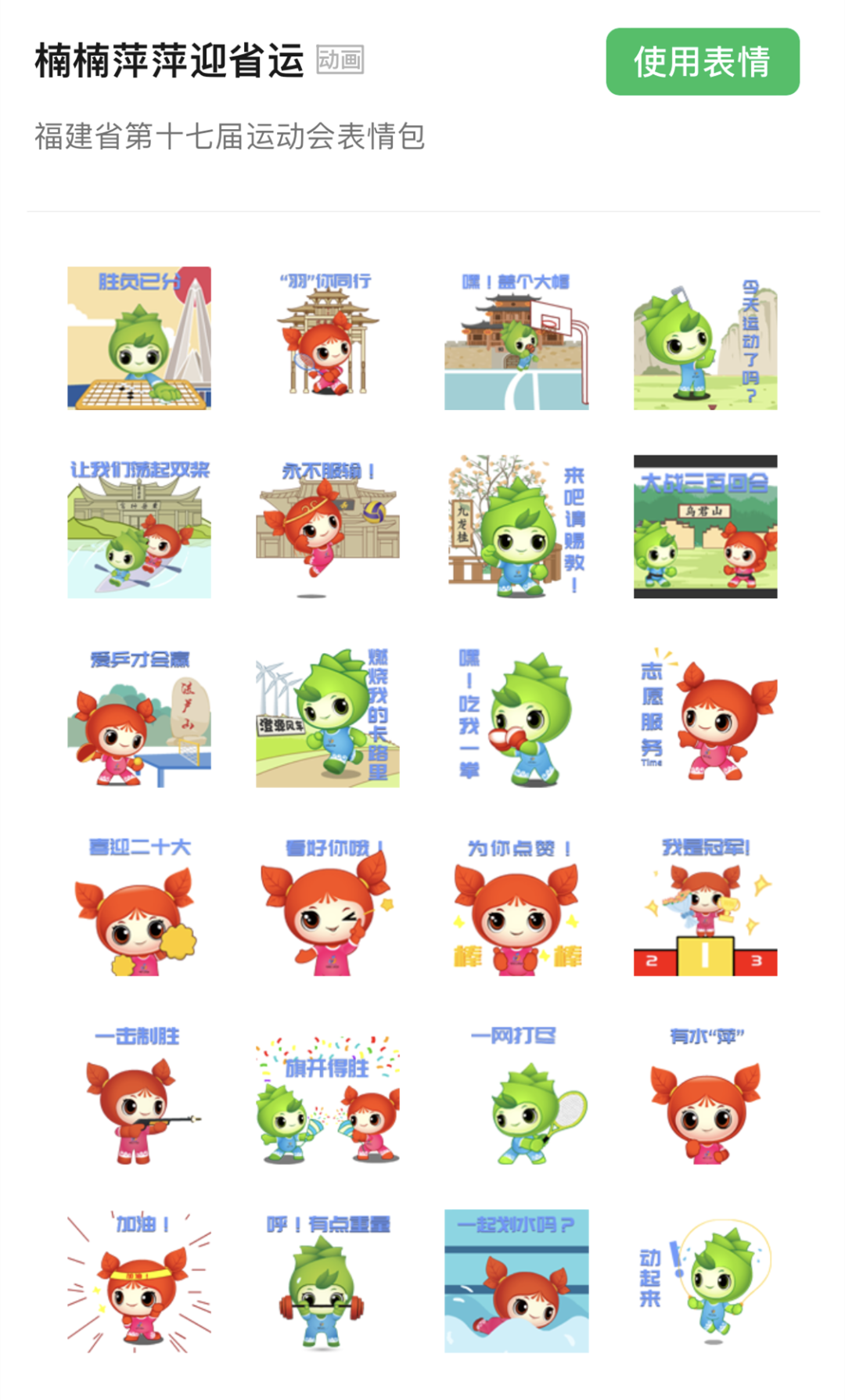Select the 爱乒才会赢 sticker
Viewport: 845px width, 1400px height.
pyautogui.click(x=139, y=716)
